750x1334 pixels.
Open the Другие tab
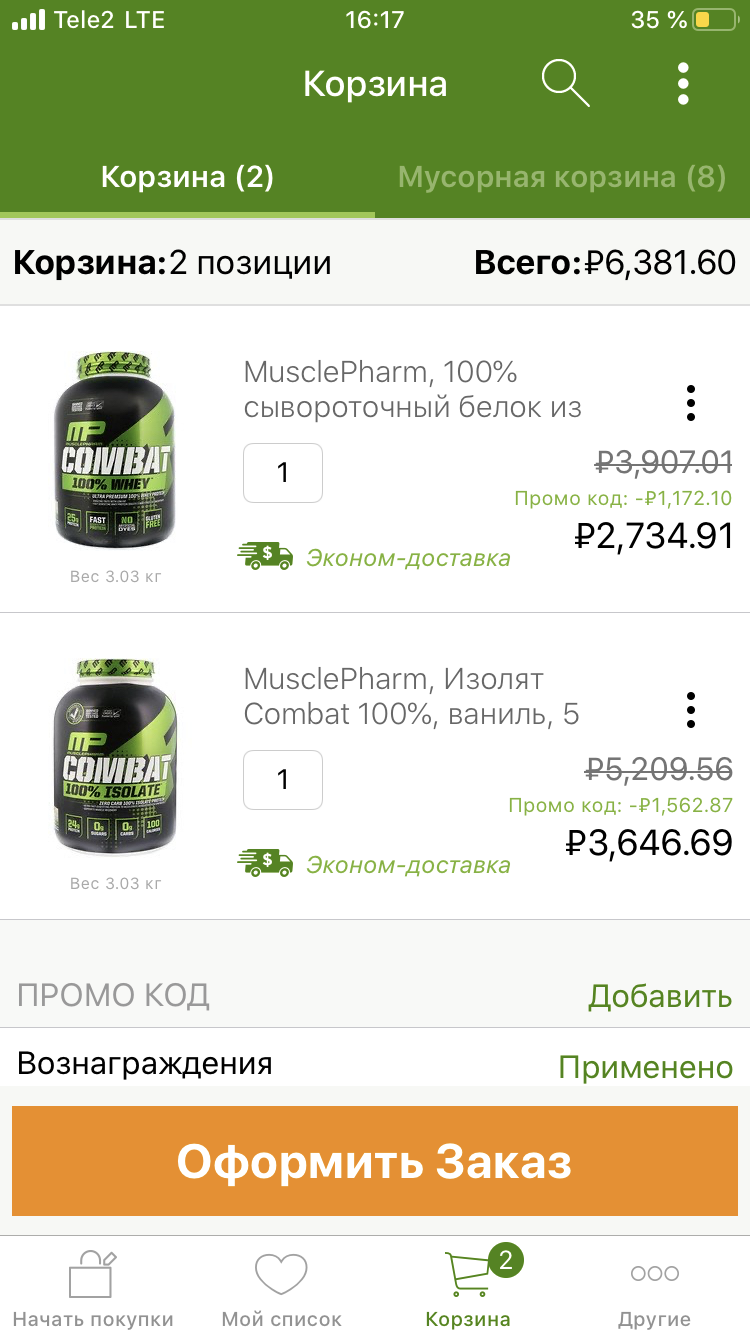[x=655, y=1288]
